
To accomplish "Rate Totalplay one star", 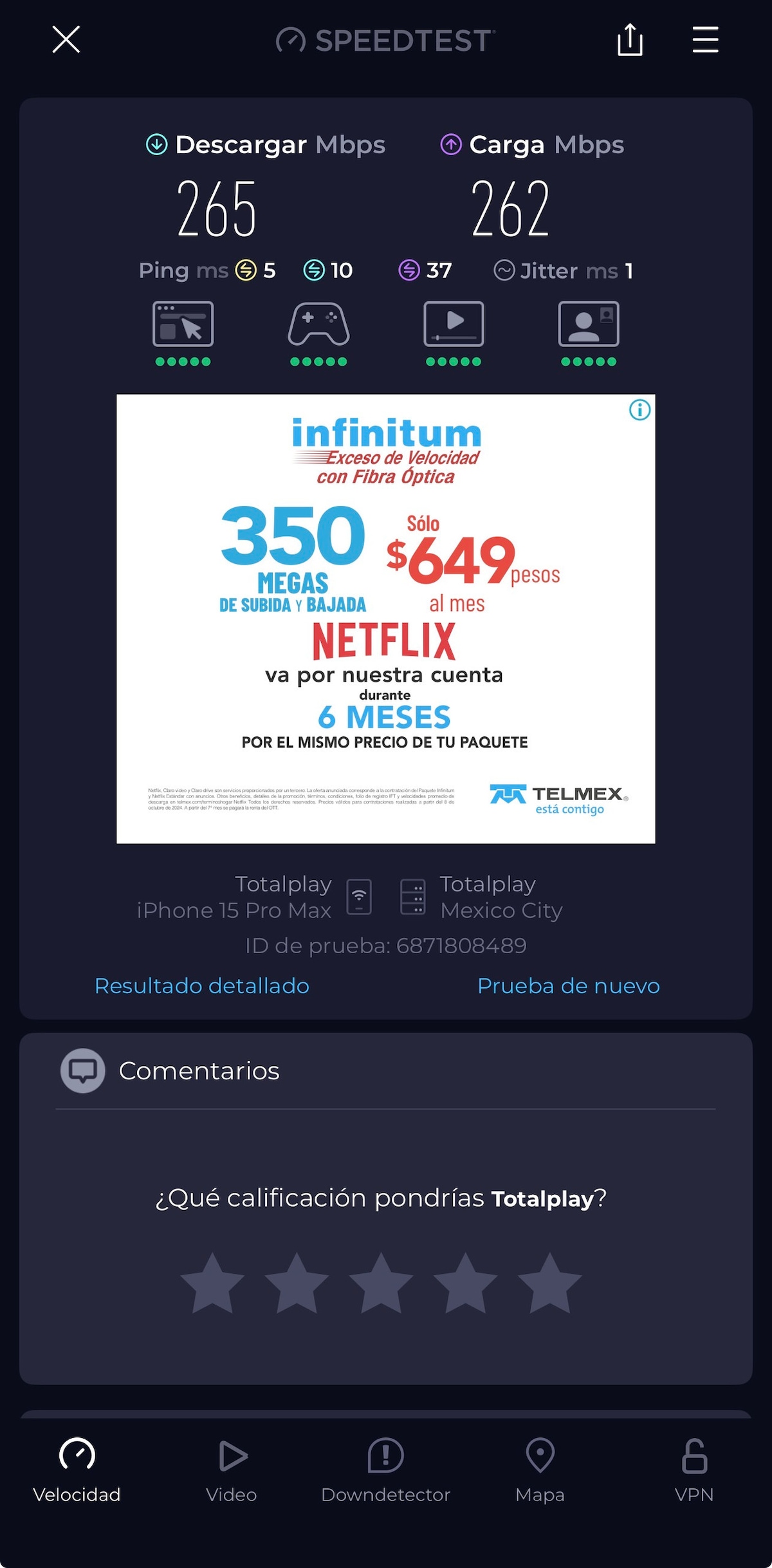I will (212, 1282).
